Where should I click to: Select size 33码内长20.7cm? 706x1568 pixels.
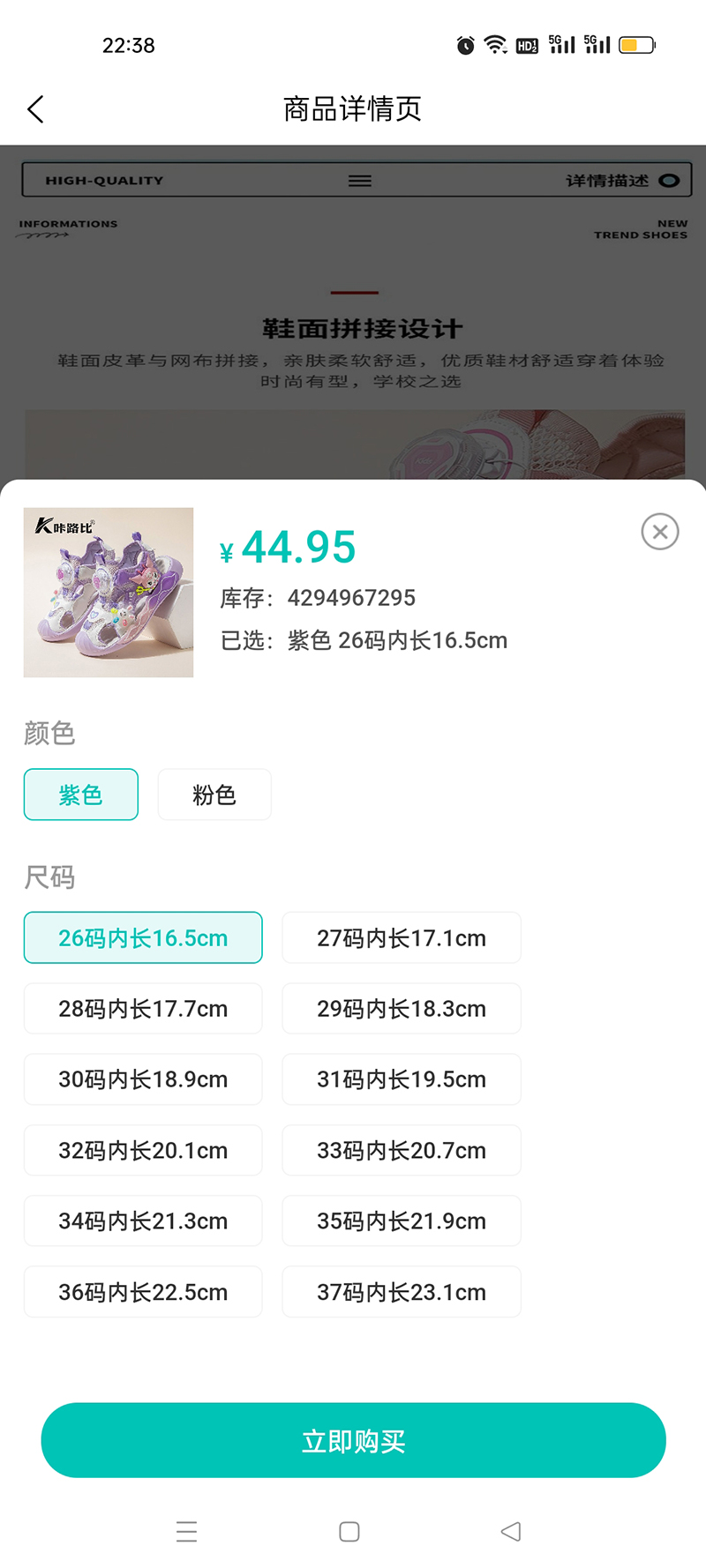pos(401,1150)
